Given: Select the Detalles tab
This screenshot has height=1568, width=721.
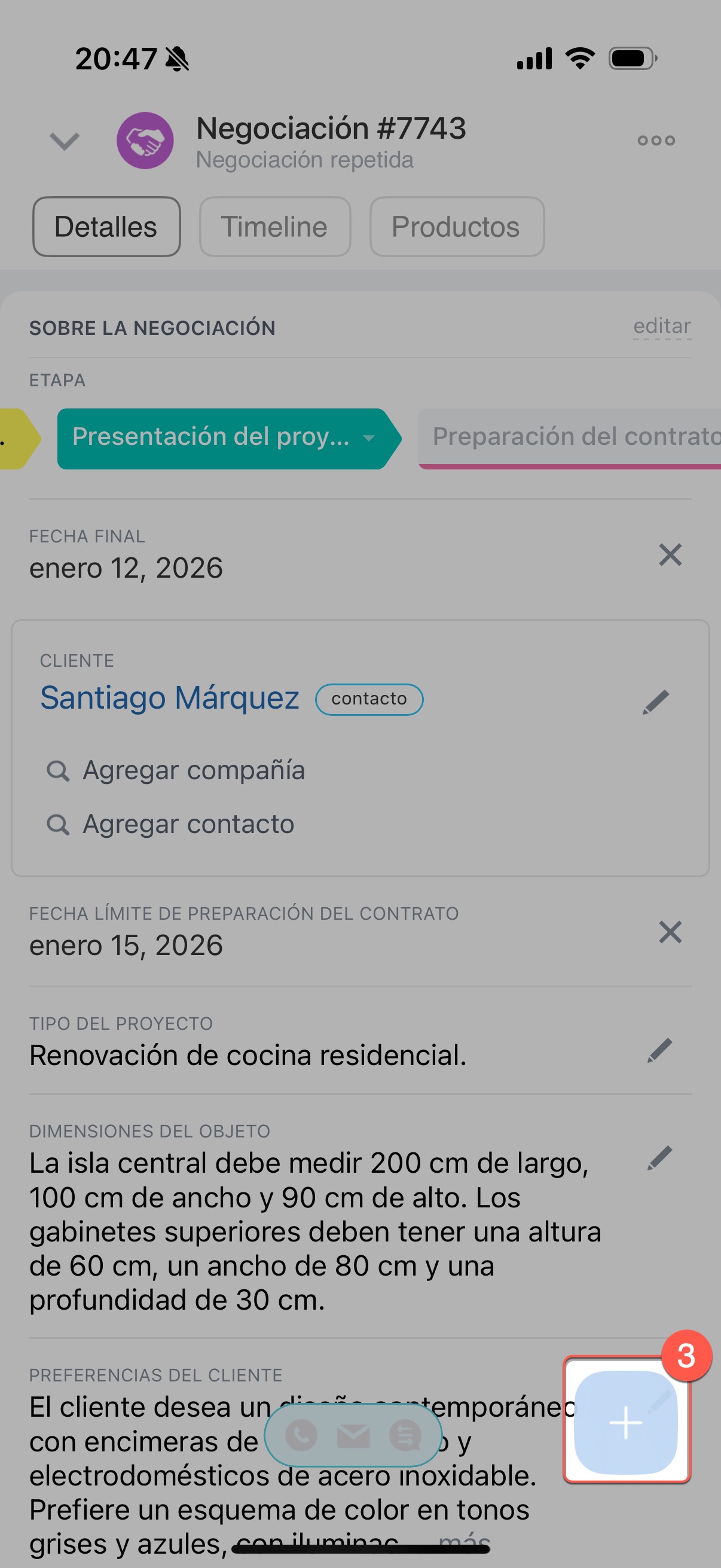Looking at the screenshot, I should point(106,227).
